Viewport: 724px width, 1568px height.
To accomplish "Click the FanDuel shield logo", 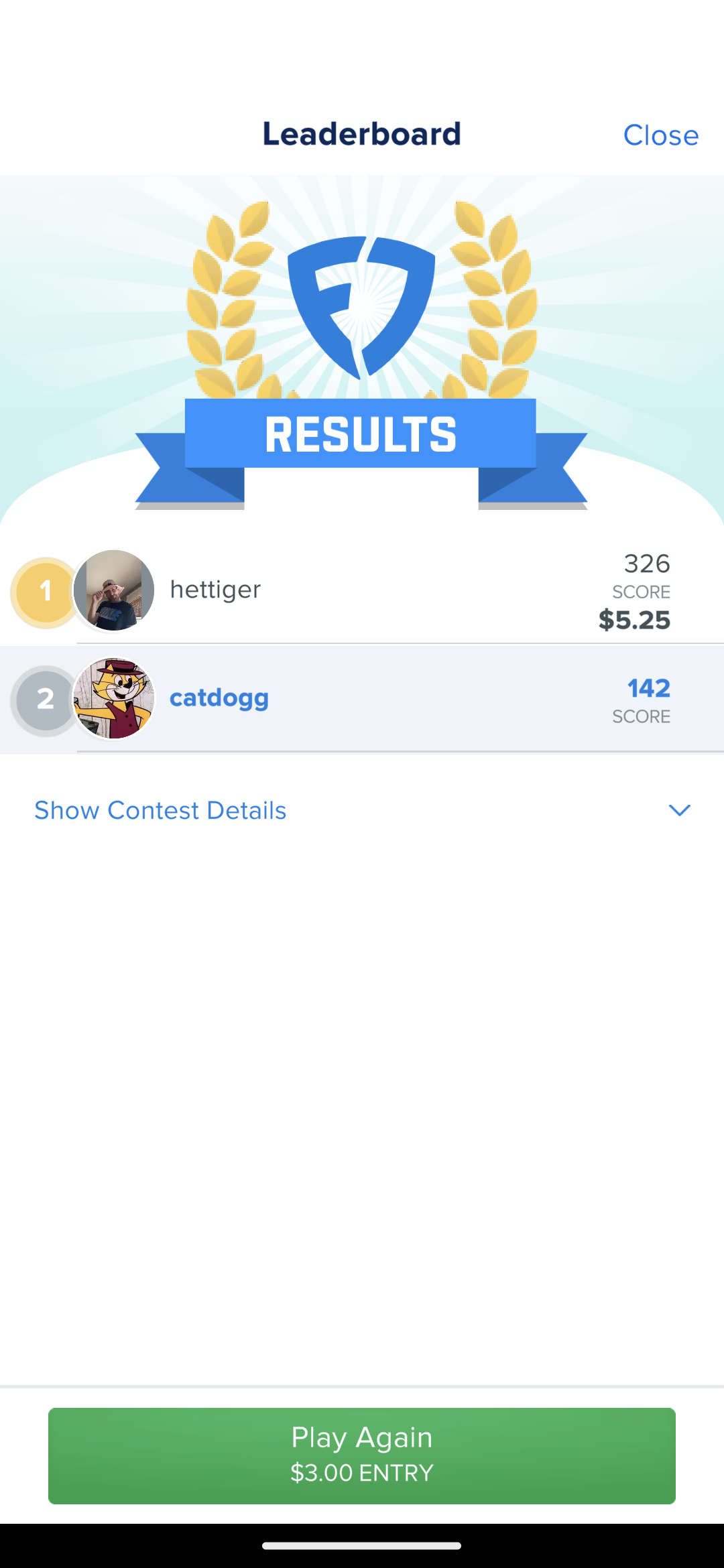I will tap(362, 308).
